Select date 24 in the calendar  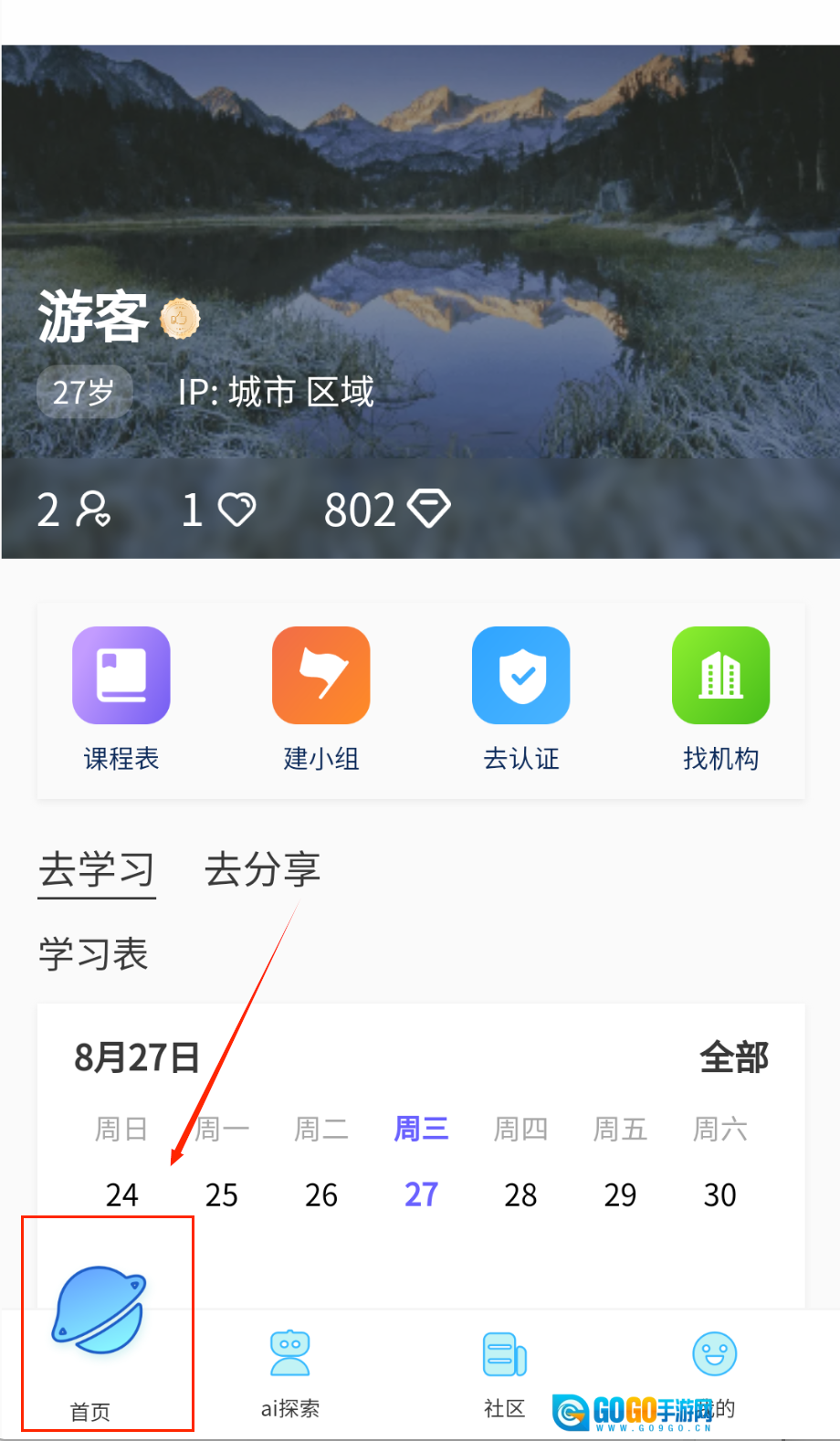click(121, 1194)
